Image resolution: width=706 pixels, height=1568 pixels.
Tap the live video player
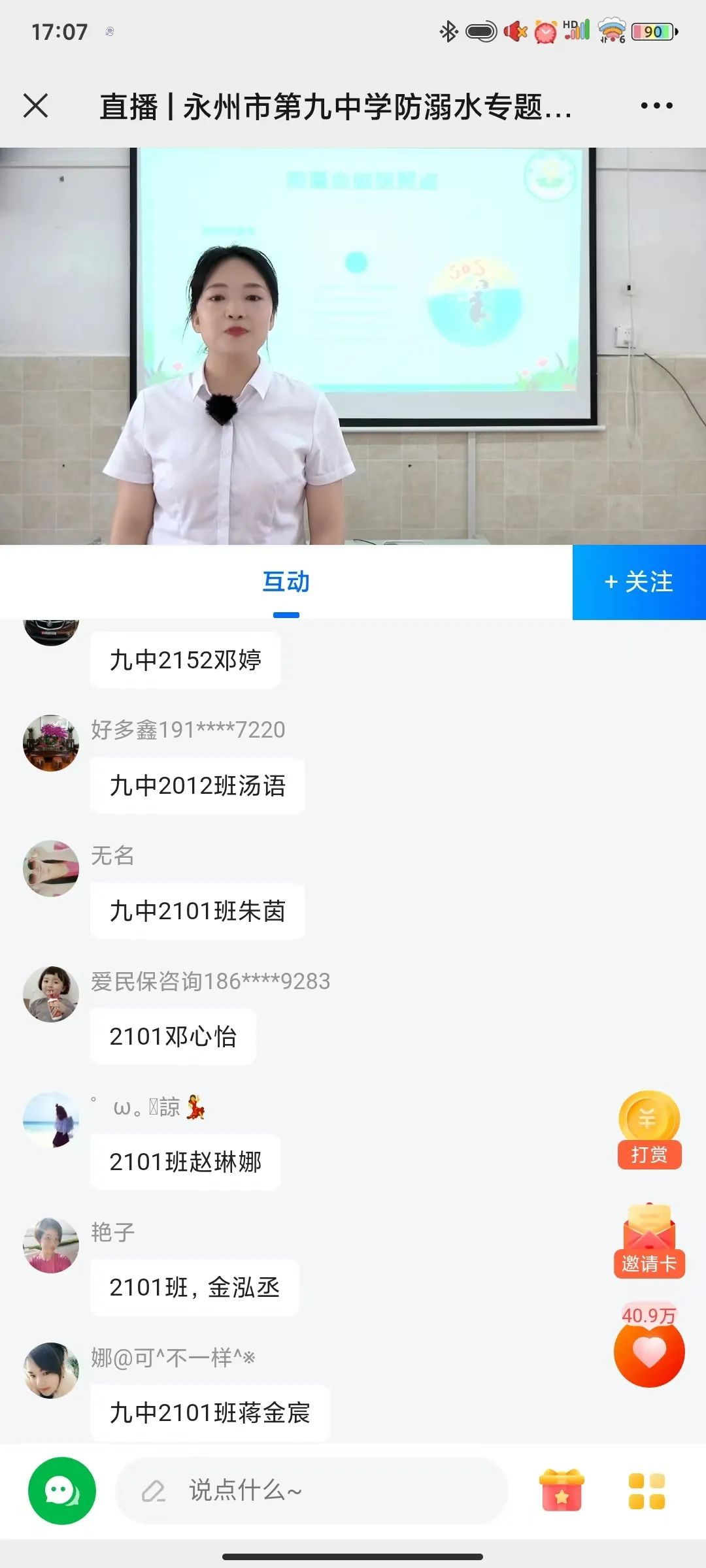(x=353, y=346)
